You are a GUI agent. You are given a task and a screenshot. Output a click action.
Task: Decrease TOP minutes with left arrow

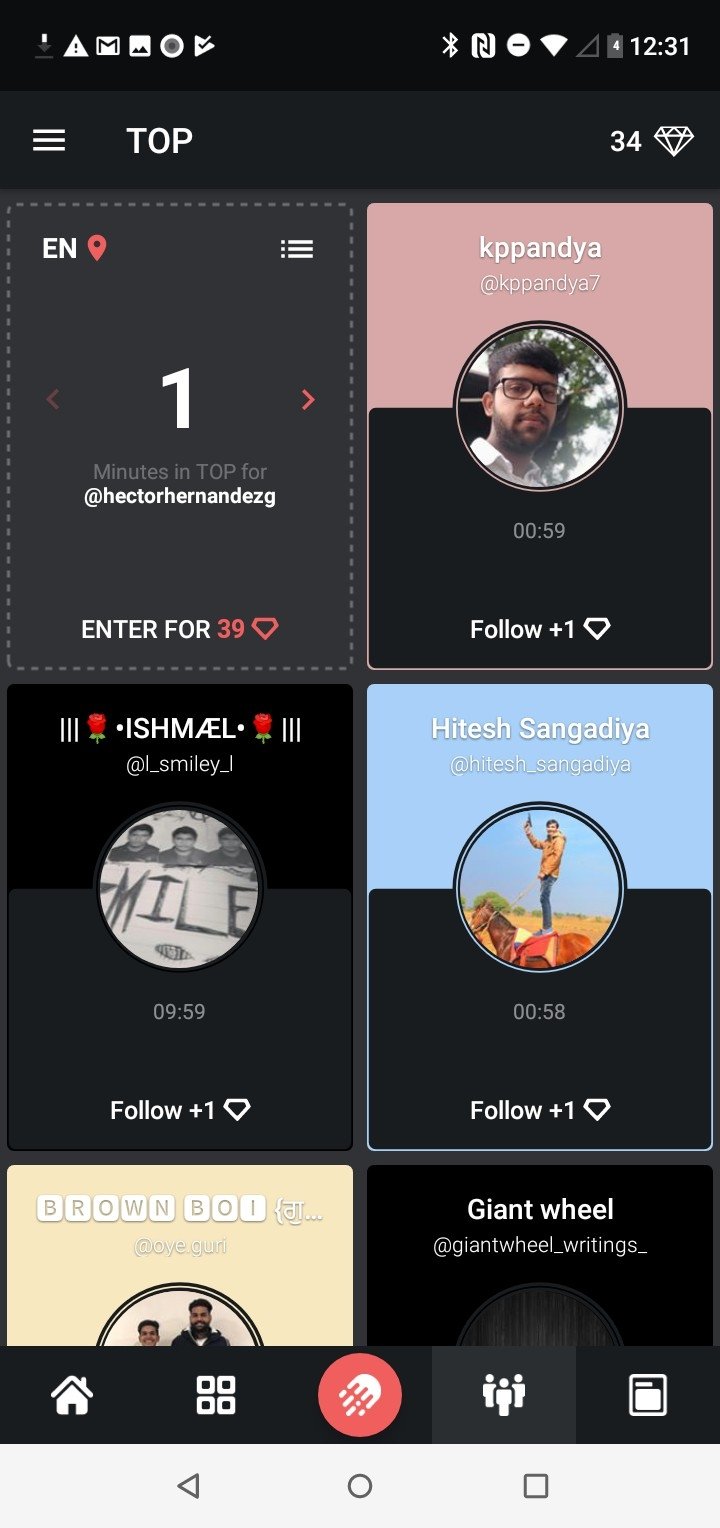click(x=53, y=400)
